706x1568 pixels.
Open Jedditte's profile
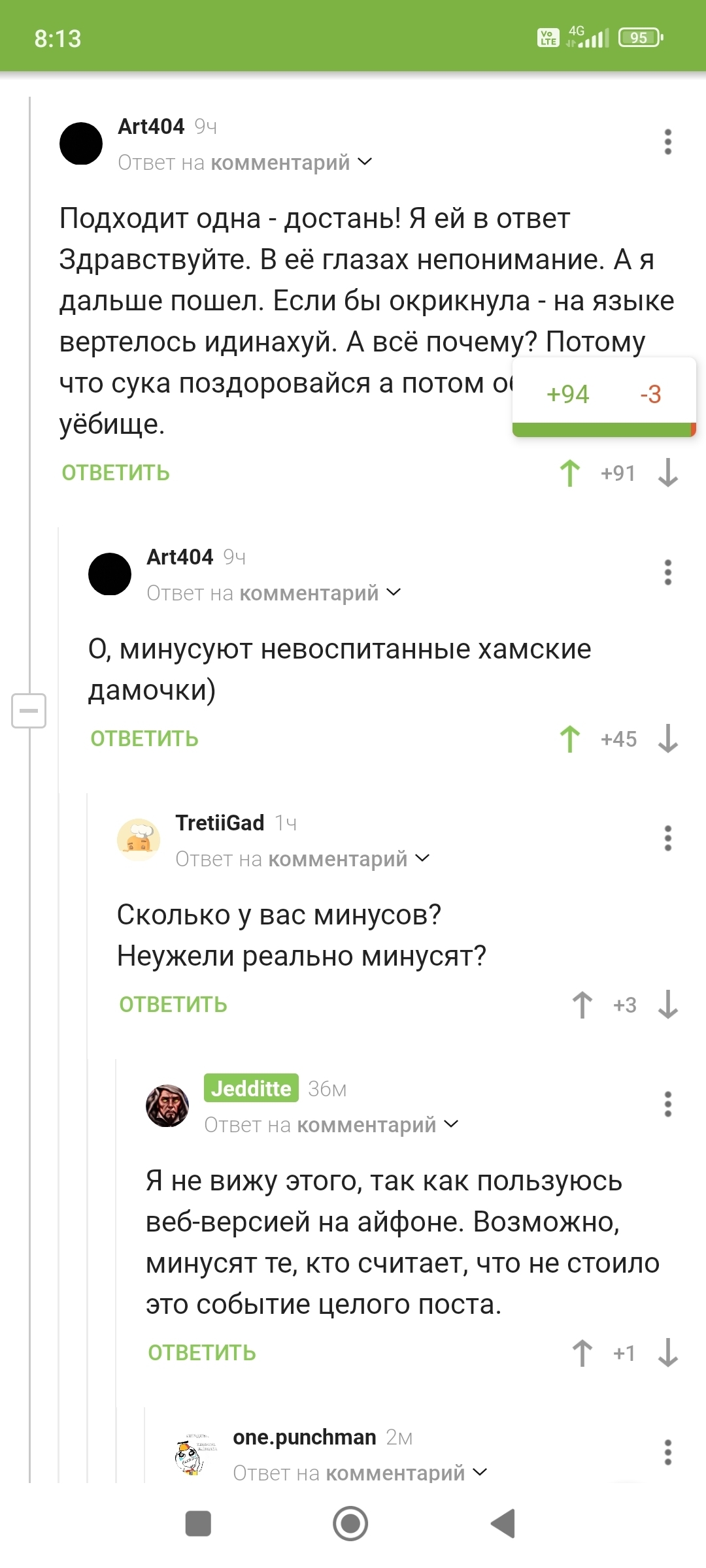tap(251, 1088)
